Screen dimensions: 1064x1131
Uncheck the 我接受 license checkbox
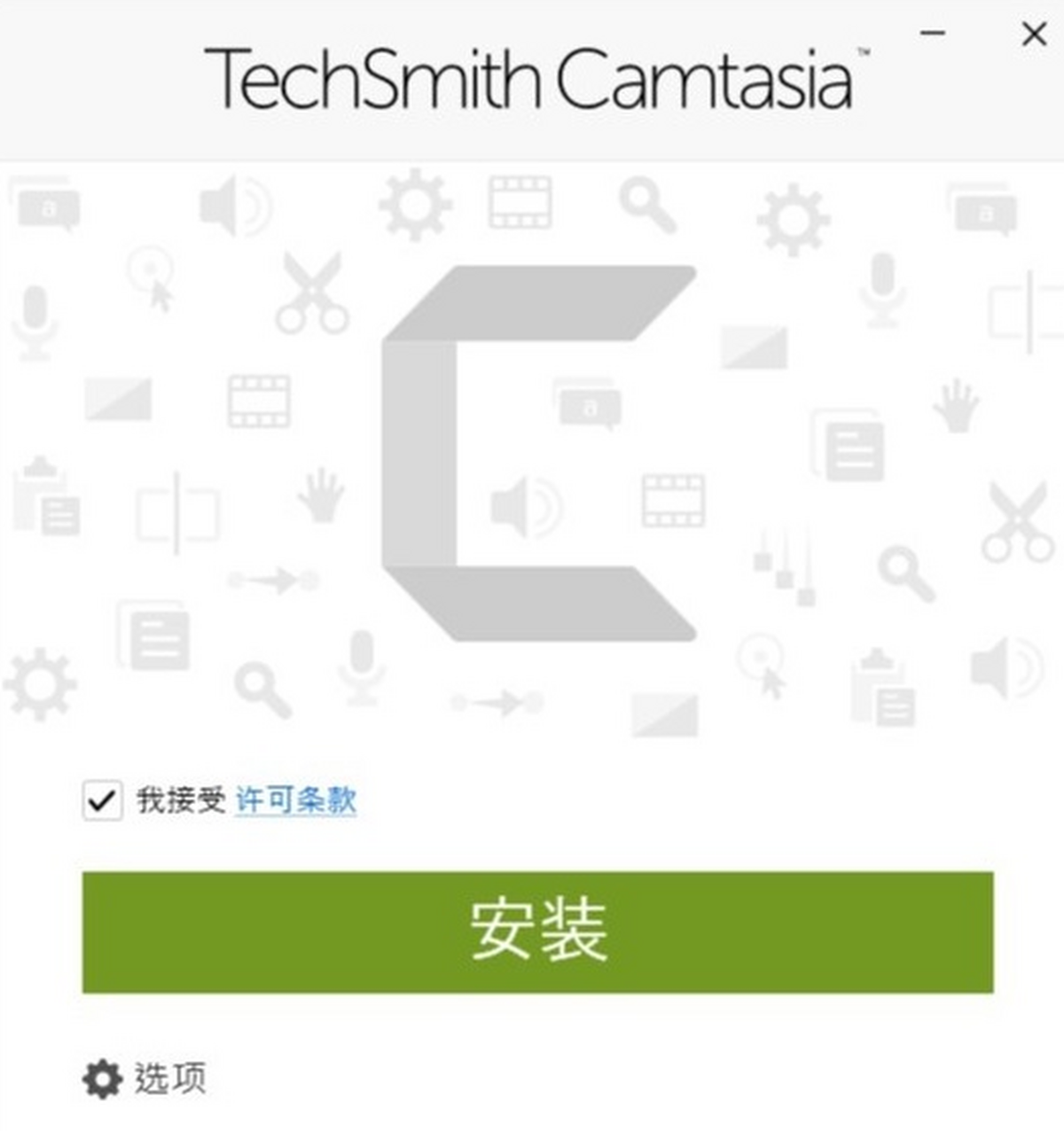coord(102,800)
